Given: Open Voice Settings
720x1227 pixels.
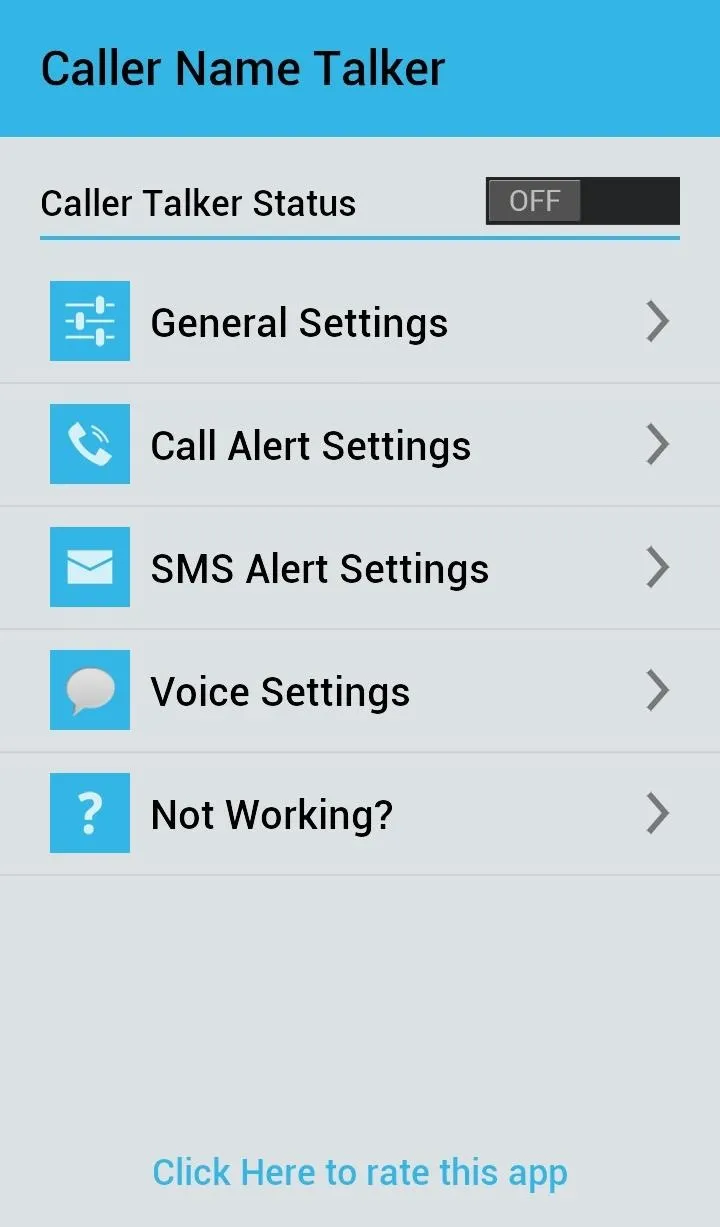Looking at the screenshot, I should pos(360,691).
